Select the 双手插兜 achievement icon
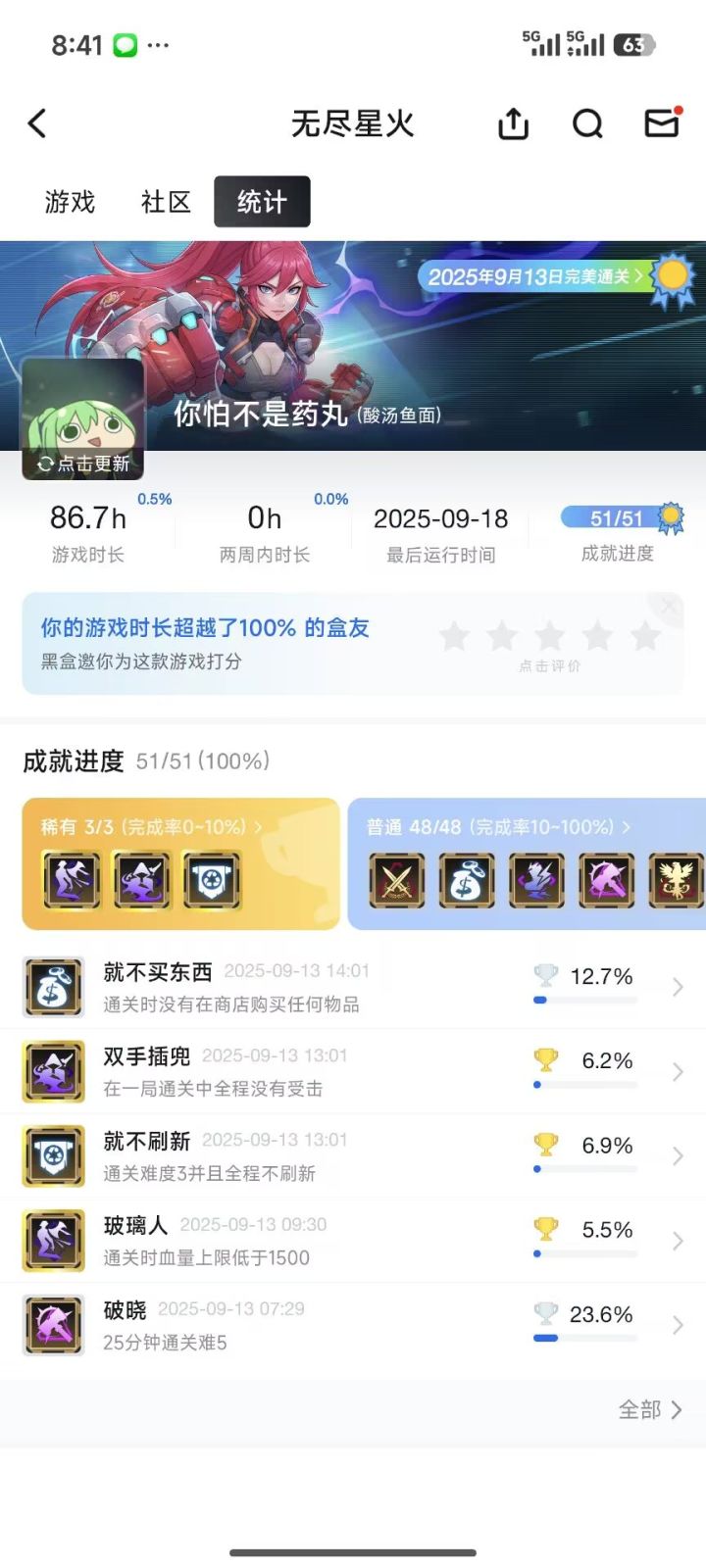 pyautogui.click(x=52, y=1071)
